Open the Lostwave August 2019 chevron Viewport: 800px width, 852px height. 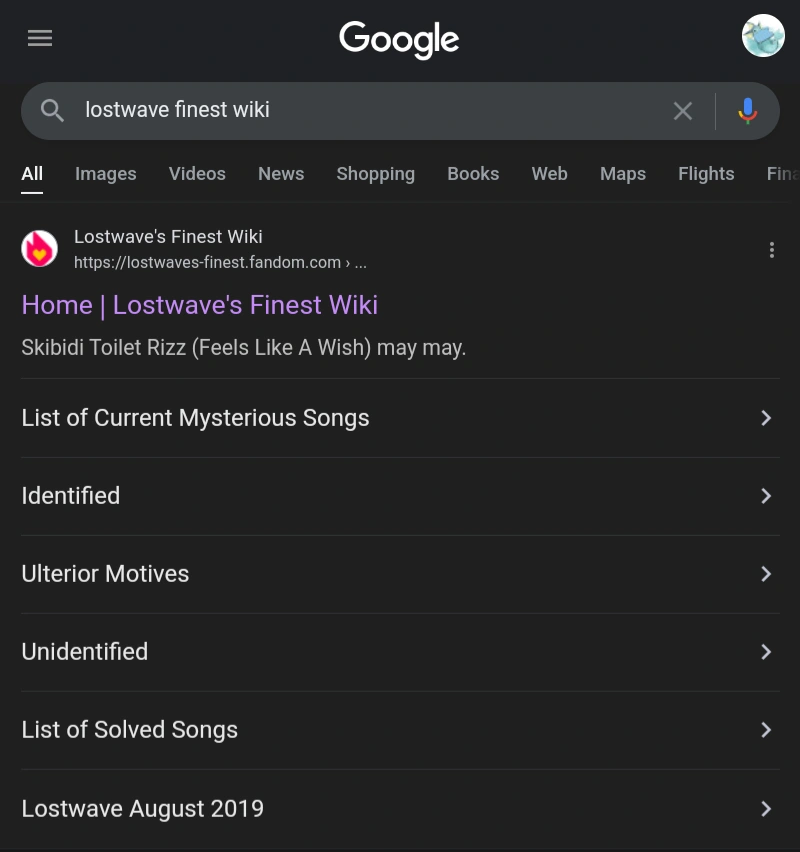(766, 808)
